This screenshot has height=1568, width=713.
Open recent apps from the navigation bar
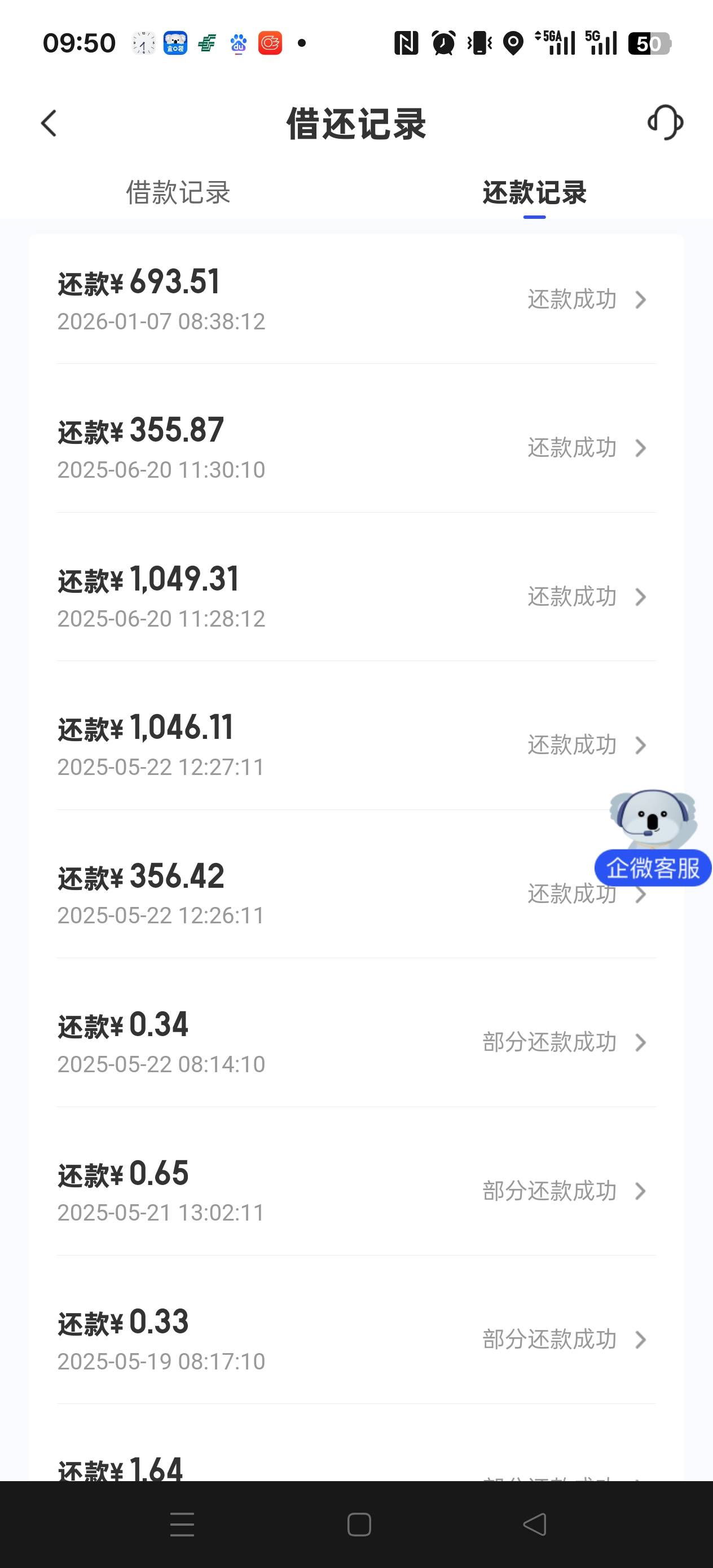click(x=182, y=1524)
